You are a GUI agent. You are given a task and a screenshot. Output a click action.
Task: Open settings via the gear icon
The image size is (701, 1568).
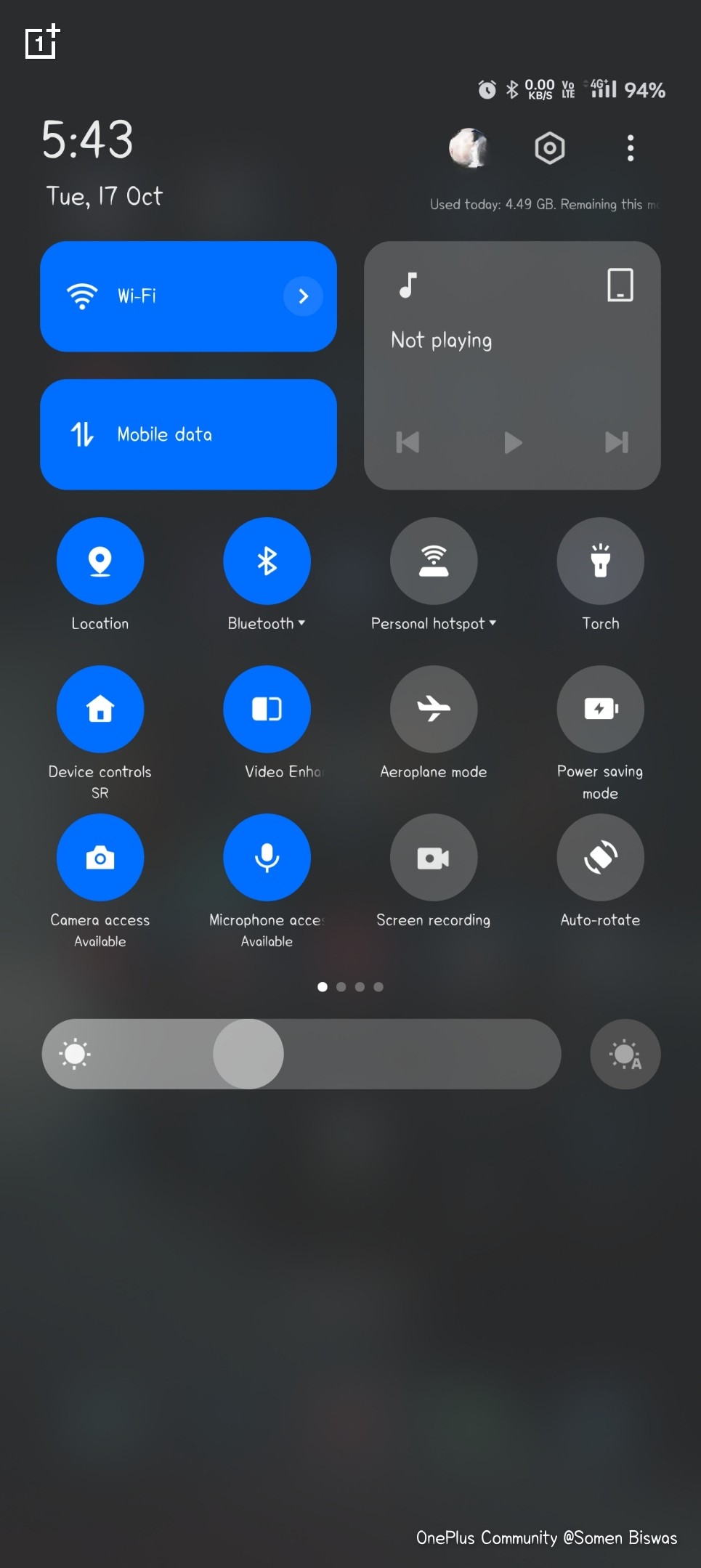(549, 148)
